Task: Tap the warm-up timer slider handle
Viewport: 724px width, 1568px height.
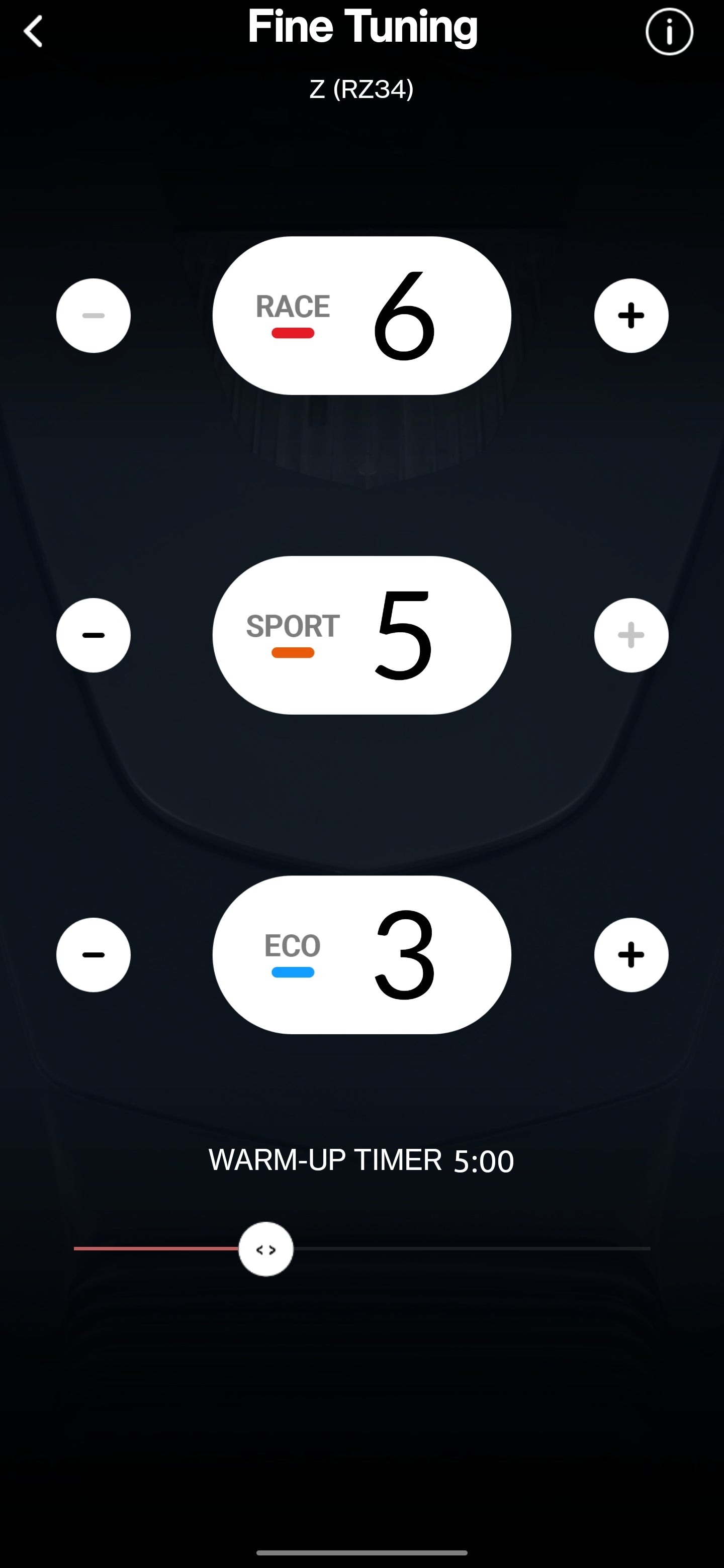Action: [x=265, y=1250]
